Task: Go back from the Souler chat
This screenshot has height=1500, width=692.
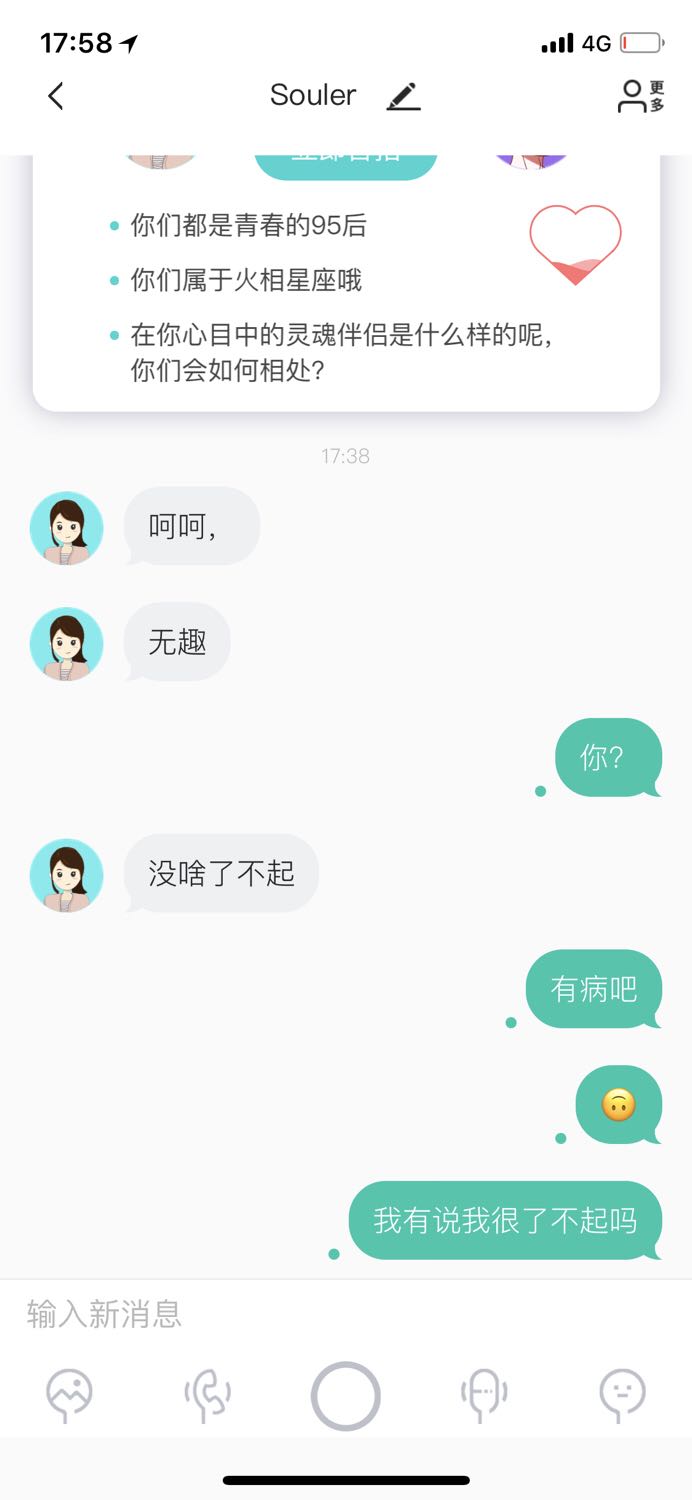Action: click(56, 96)
